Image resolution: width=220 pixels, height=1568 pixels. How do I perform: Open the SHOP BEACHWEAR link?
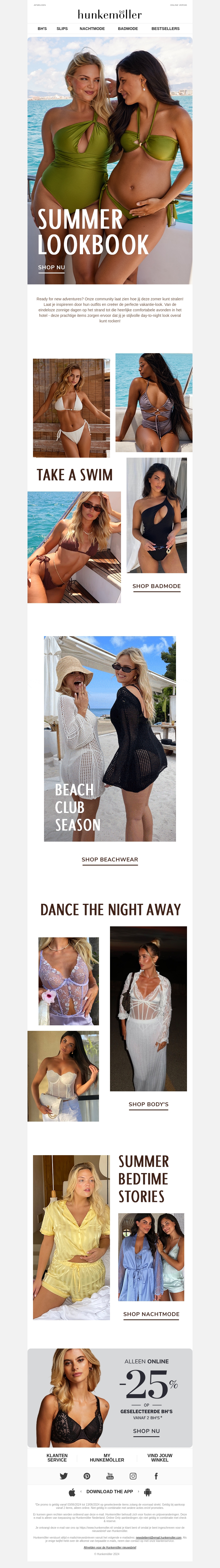[110, 859]
